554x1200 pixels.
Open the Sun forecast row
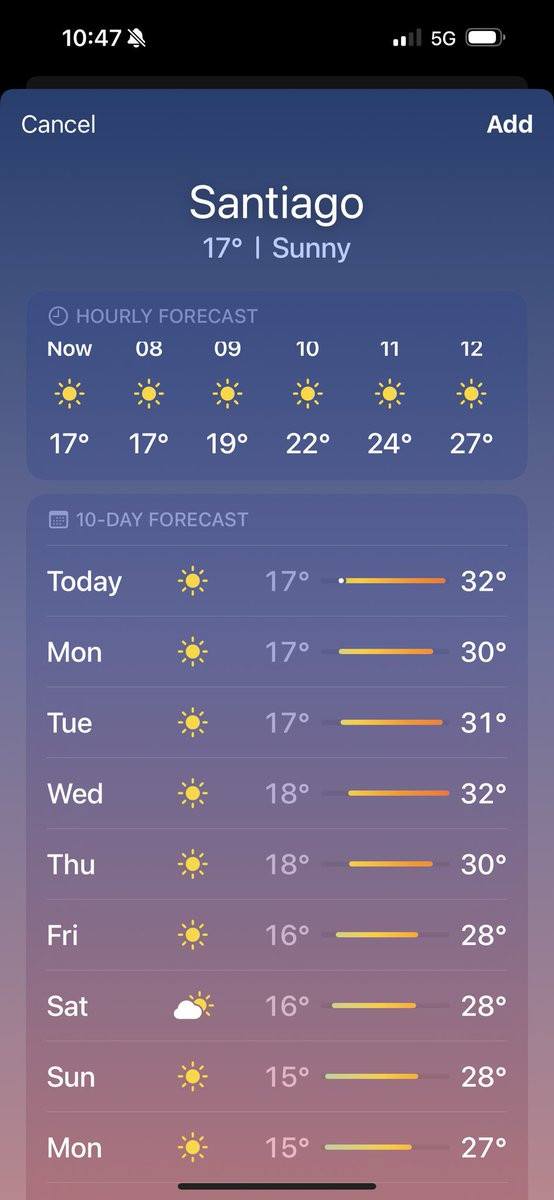277,1077
